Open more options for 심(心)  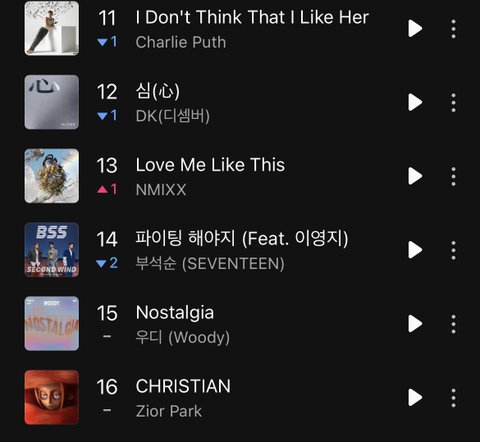pos(453,103)
